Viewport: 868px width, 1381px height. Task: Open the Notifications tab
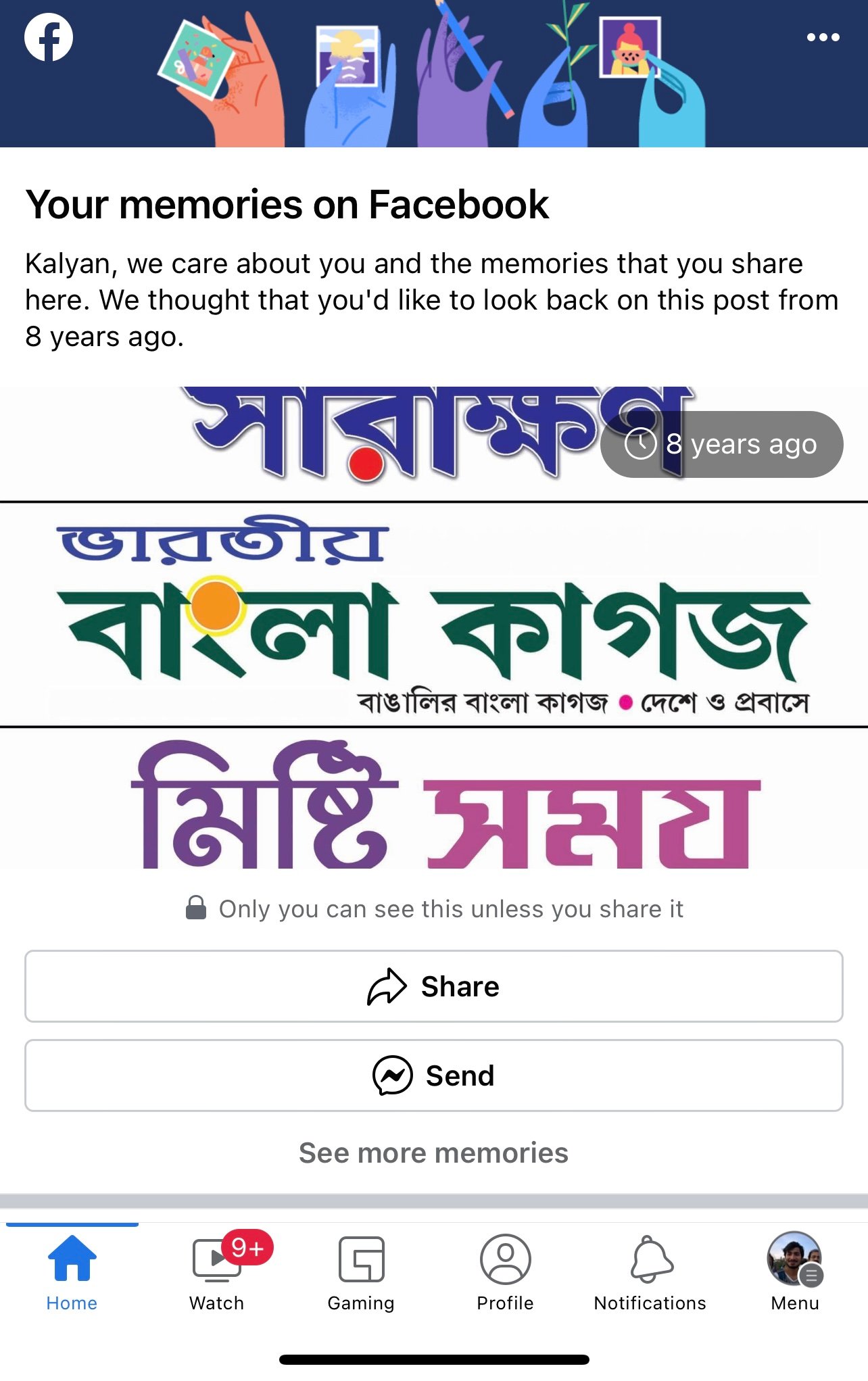[650, 1271]
